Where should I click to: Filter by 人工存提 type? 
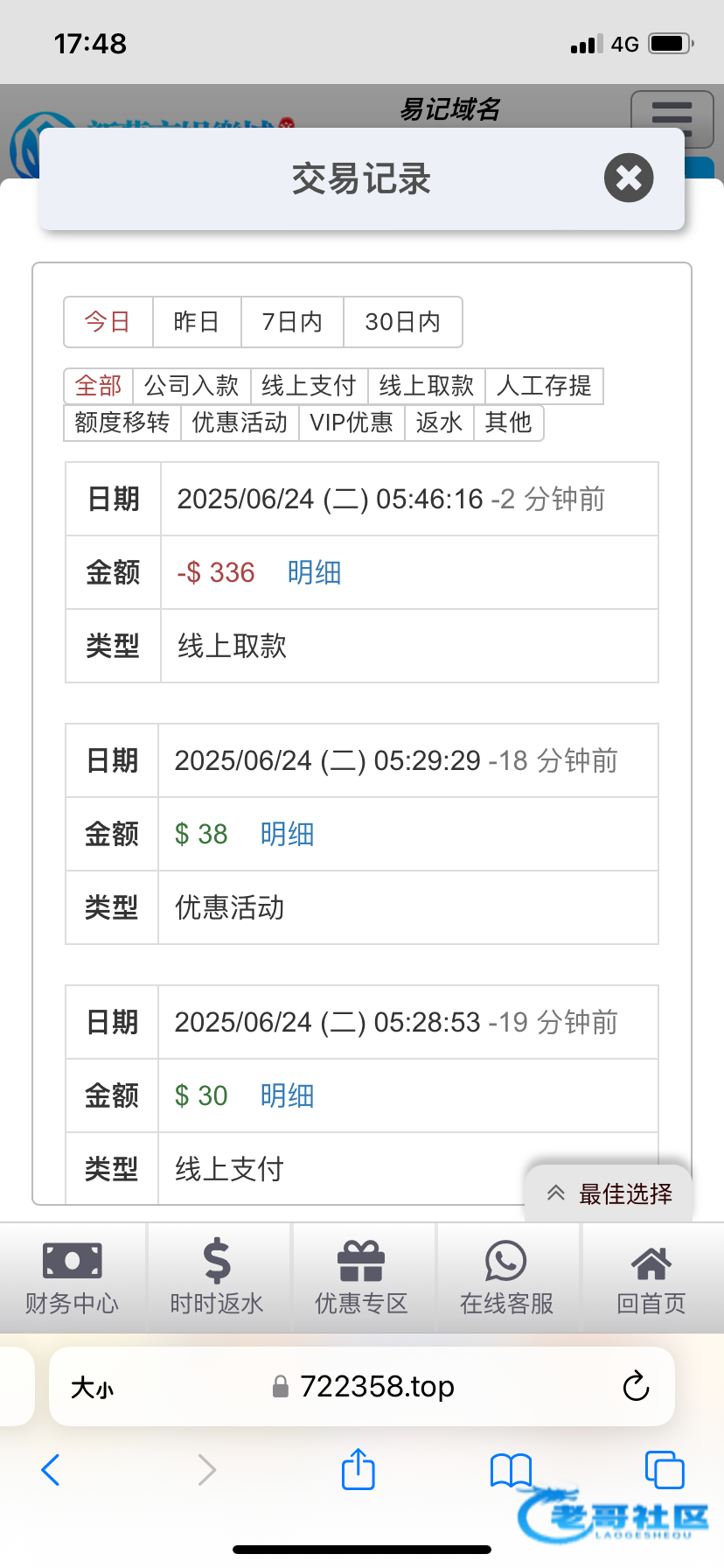coord(544,386)
